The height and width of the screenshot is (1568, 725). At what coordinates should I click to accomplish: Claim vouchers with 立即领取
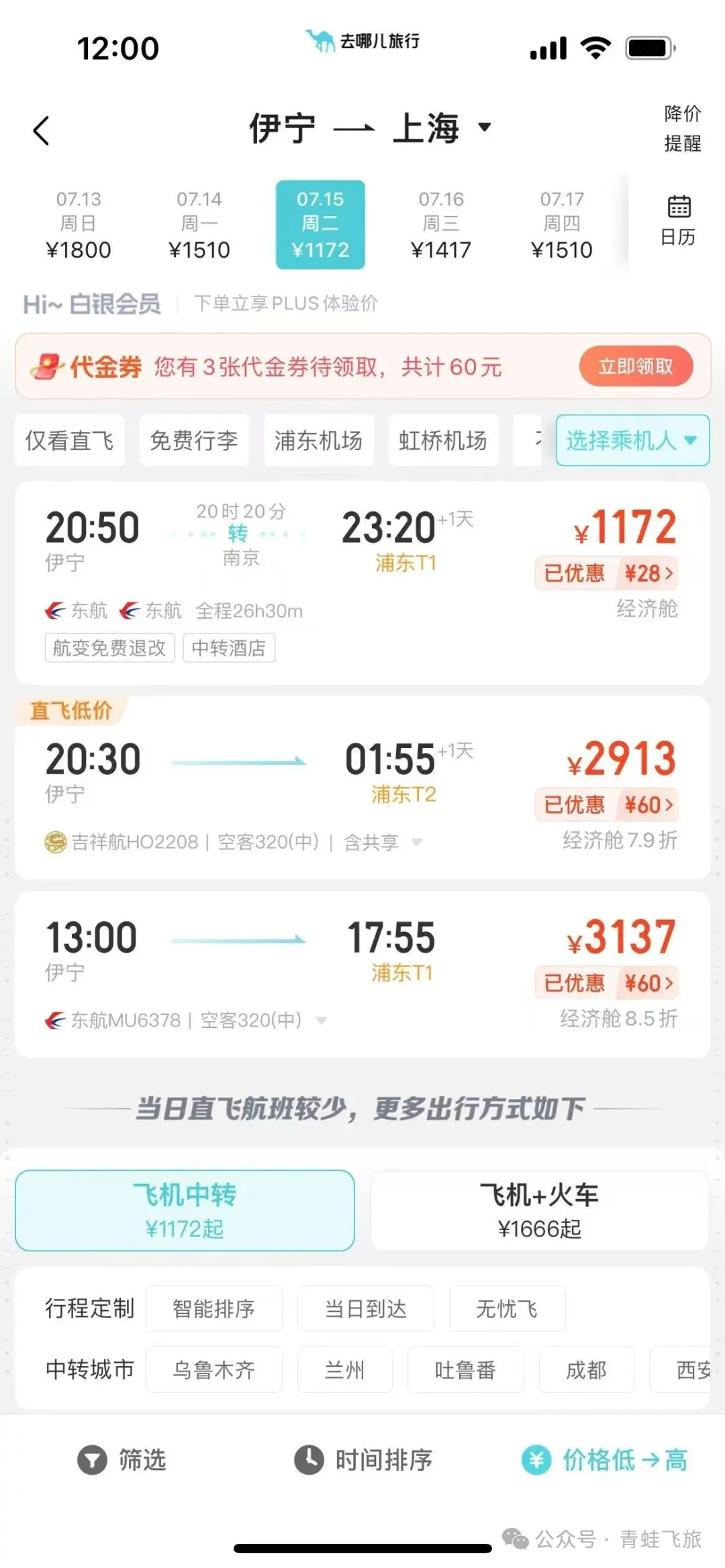636,366
